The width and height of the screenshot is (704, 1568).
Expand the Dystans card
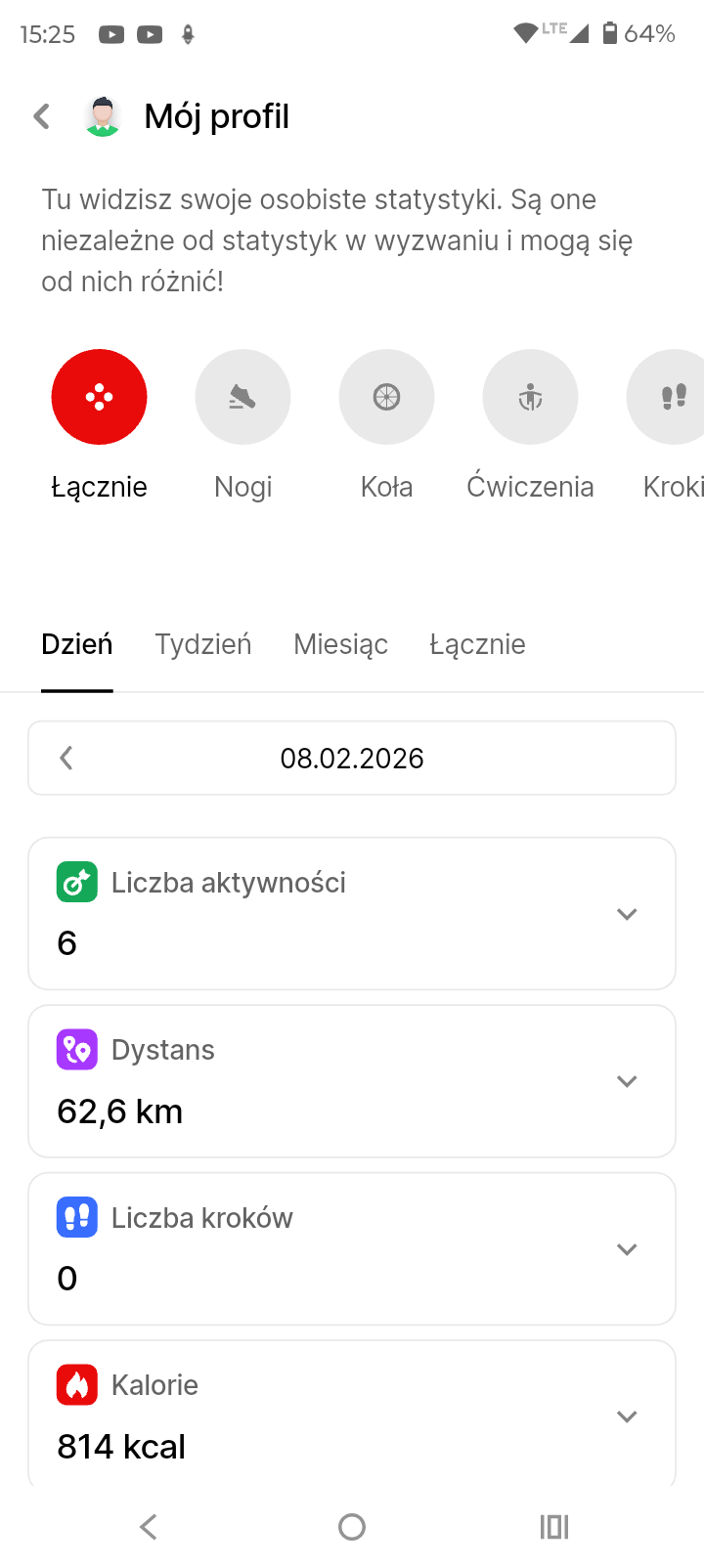627,1081
